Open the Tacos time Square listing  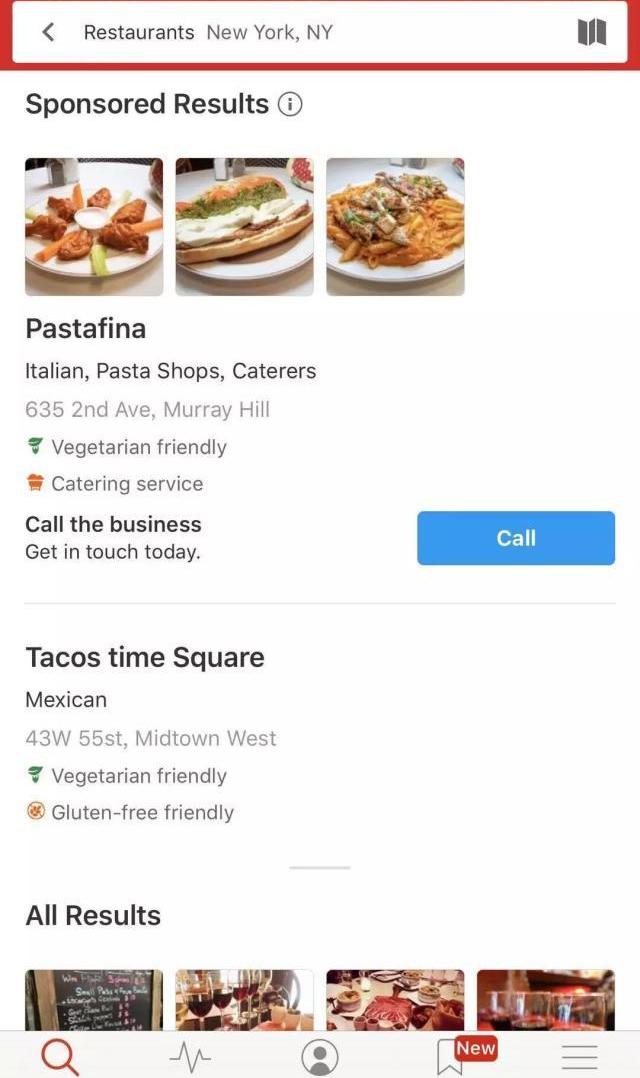(x=145, y=658)
